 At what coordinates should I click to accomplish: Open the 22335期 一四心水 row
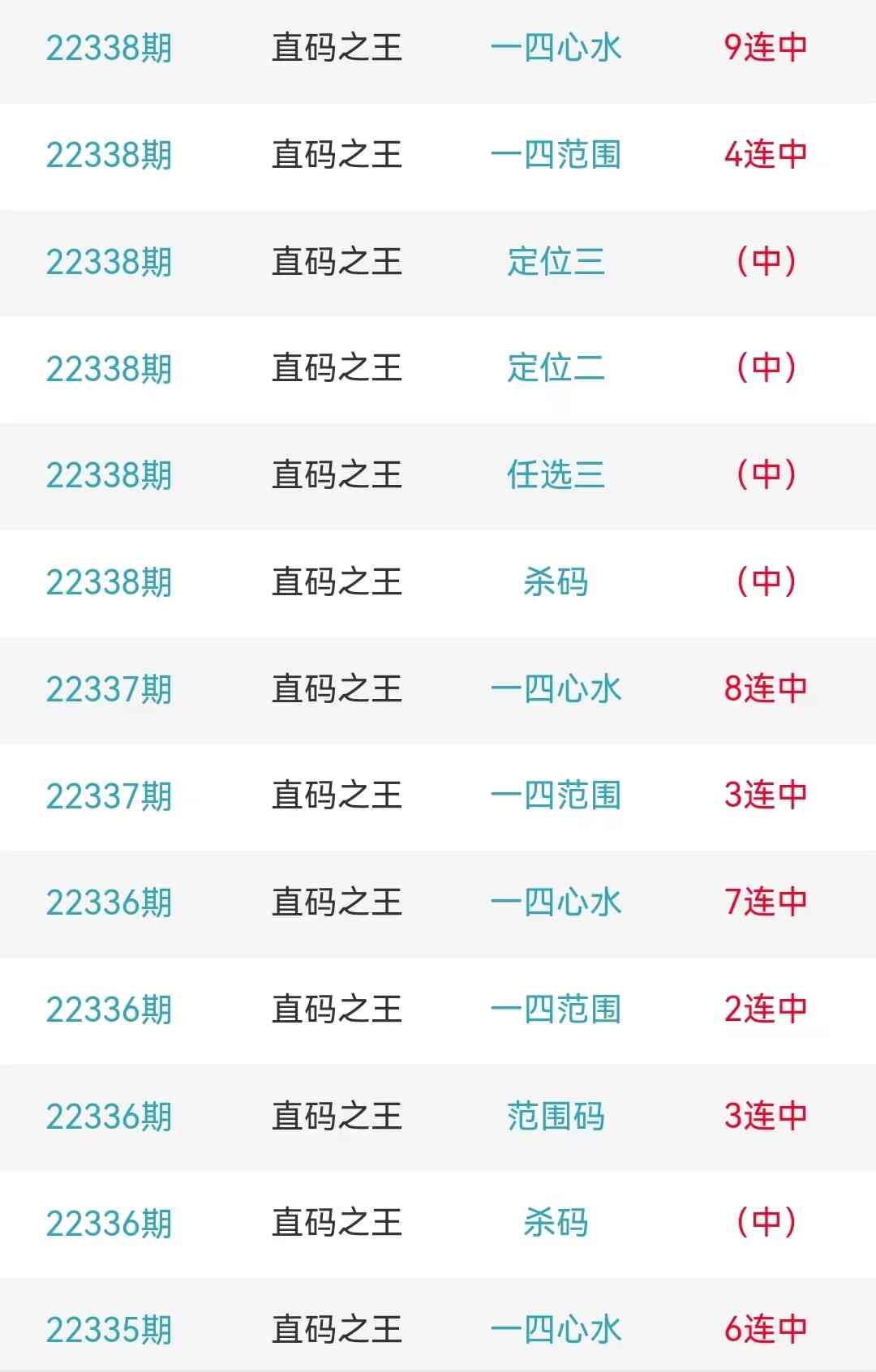(x=556, y=1330)
